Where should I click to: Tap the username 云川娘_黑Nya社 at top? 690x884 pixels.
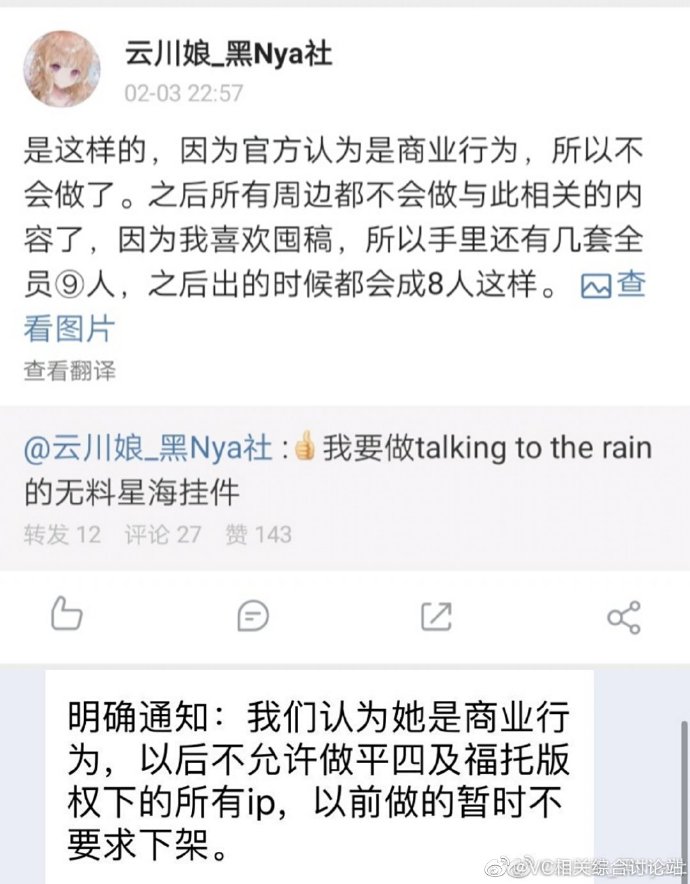click(228, 53)
